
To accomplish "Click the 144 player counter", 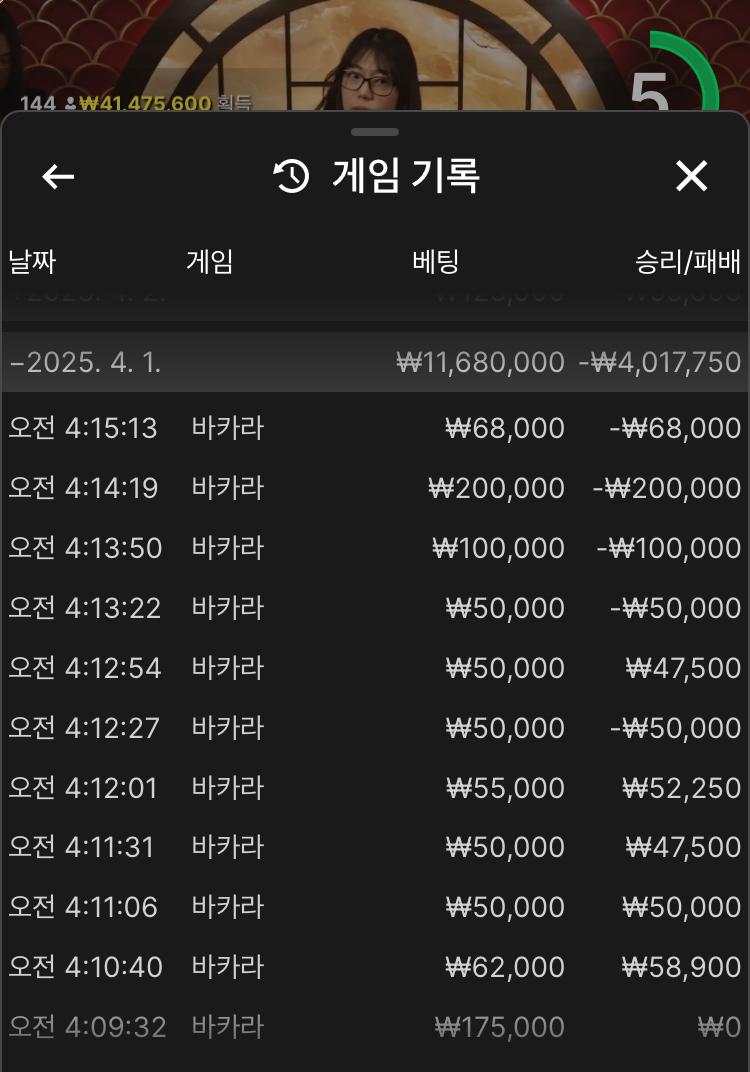I will (x=37, y=101).
